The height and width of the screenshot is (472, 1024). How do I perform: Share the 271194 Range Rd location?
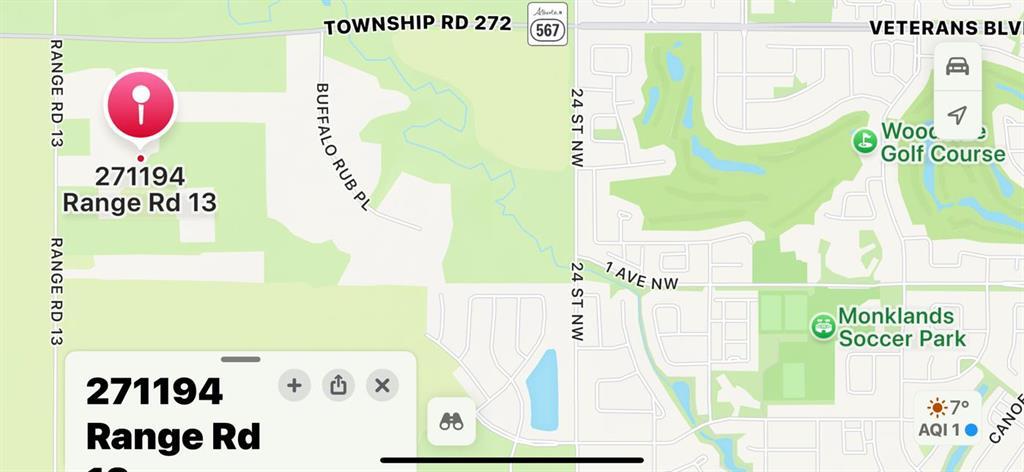pyautogui.click(x=338, y=385)
